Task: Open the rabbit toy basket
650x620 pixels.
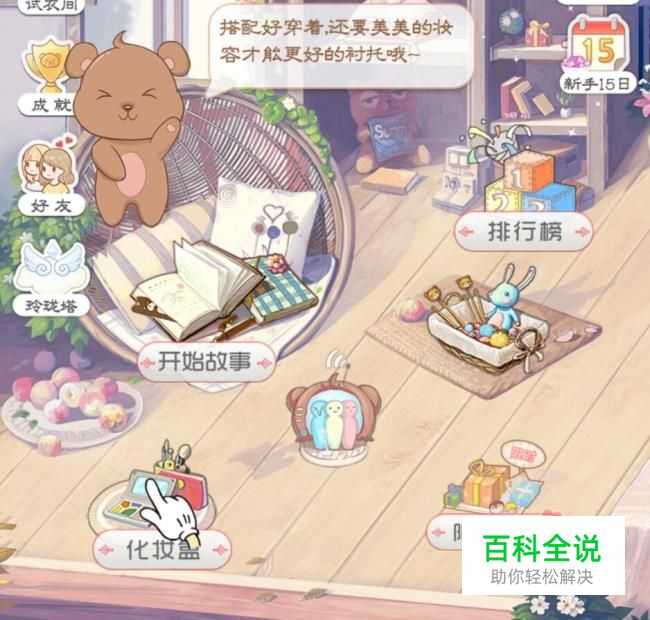Action: click(485, 327)
